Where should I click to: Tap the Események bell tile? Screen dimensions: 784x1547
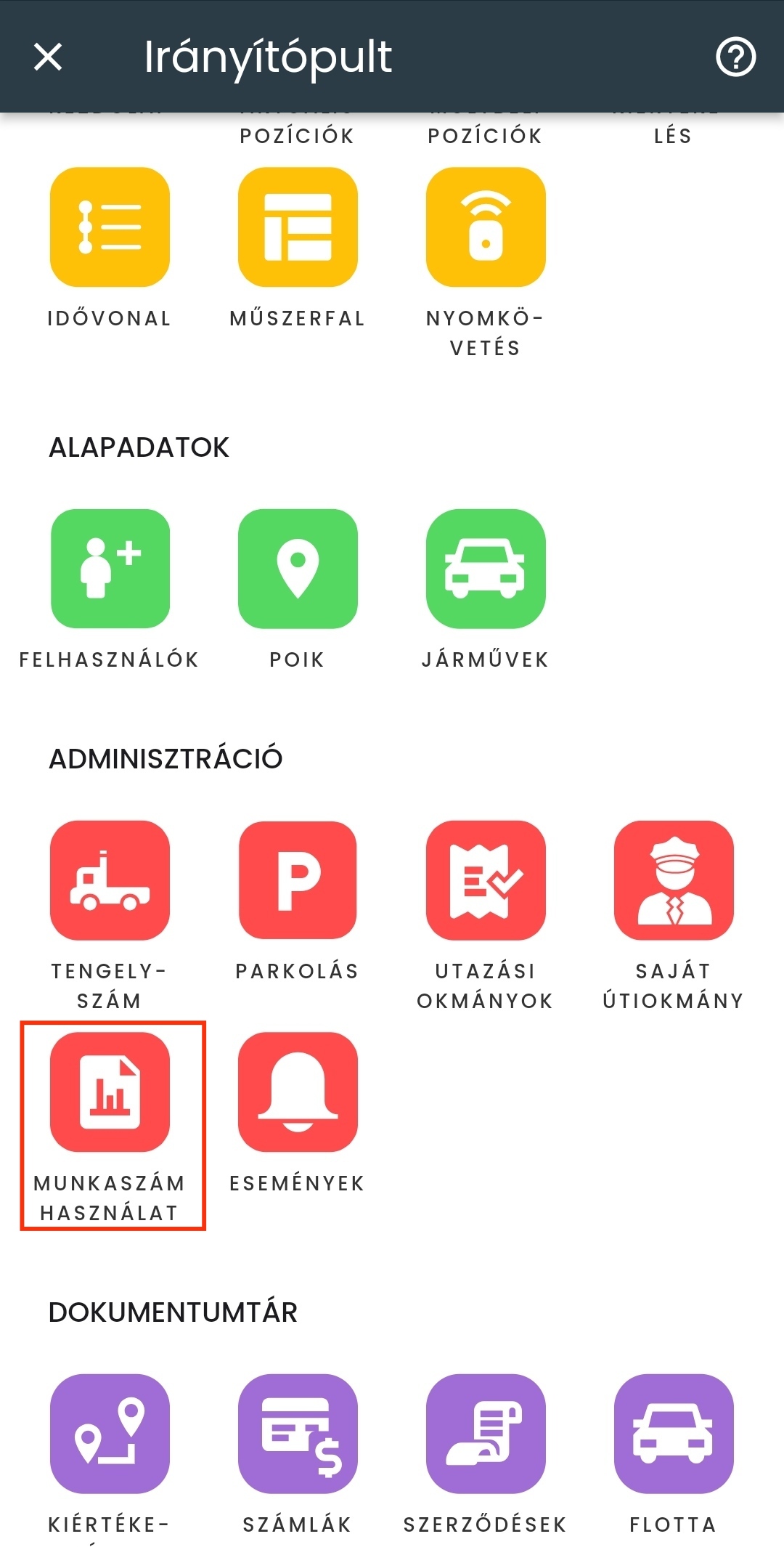pos(298,1092)
